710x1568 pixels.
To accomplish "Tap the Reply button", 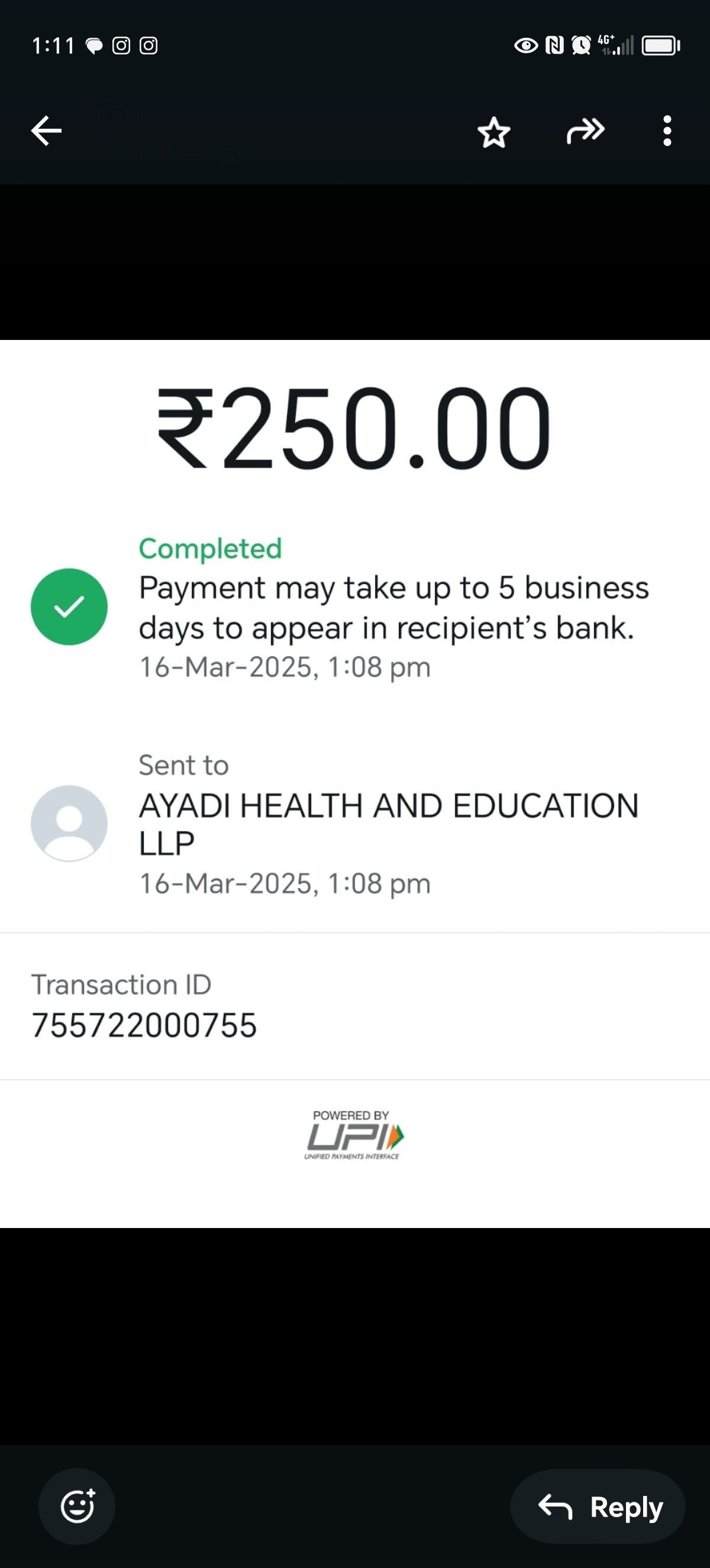I will pyautogui.click(x=598, y=1507).
